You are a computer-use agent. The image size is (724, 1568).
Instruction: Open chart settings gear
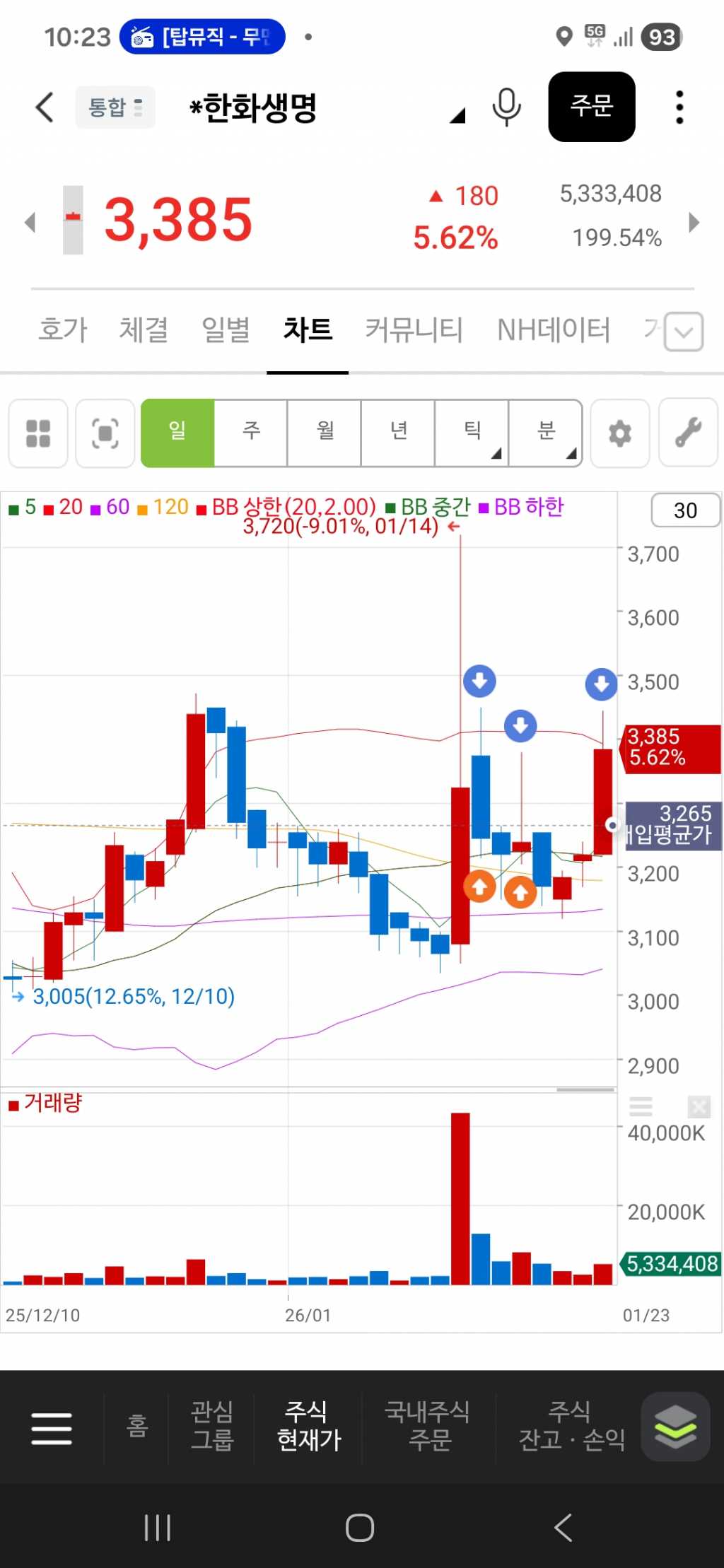620,433
